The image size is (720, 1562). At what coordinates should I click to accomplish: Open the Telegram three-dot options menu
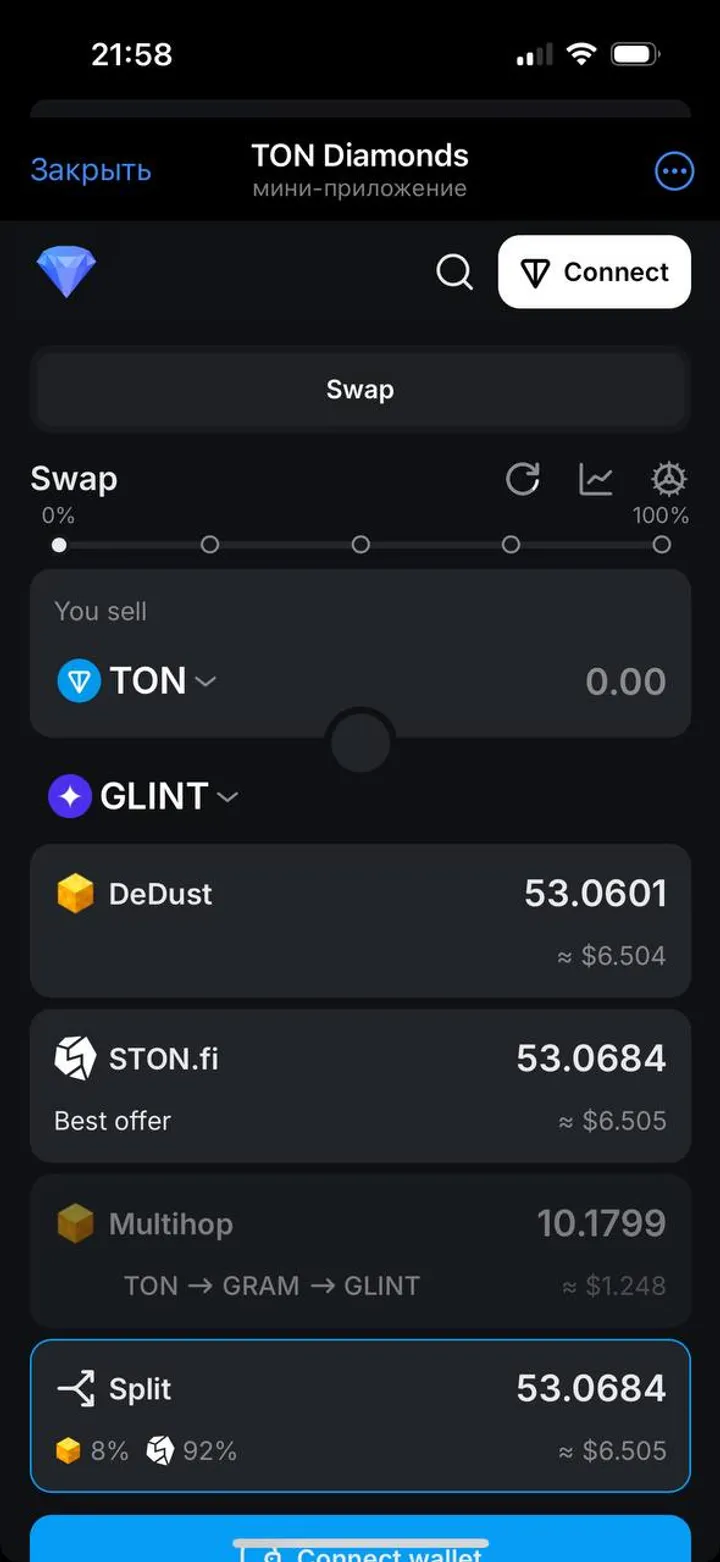coord(673,170)
